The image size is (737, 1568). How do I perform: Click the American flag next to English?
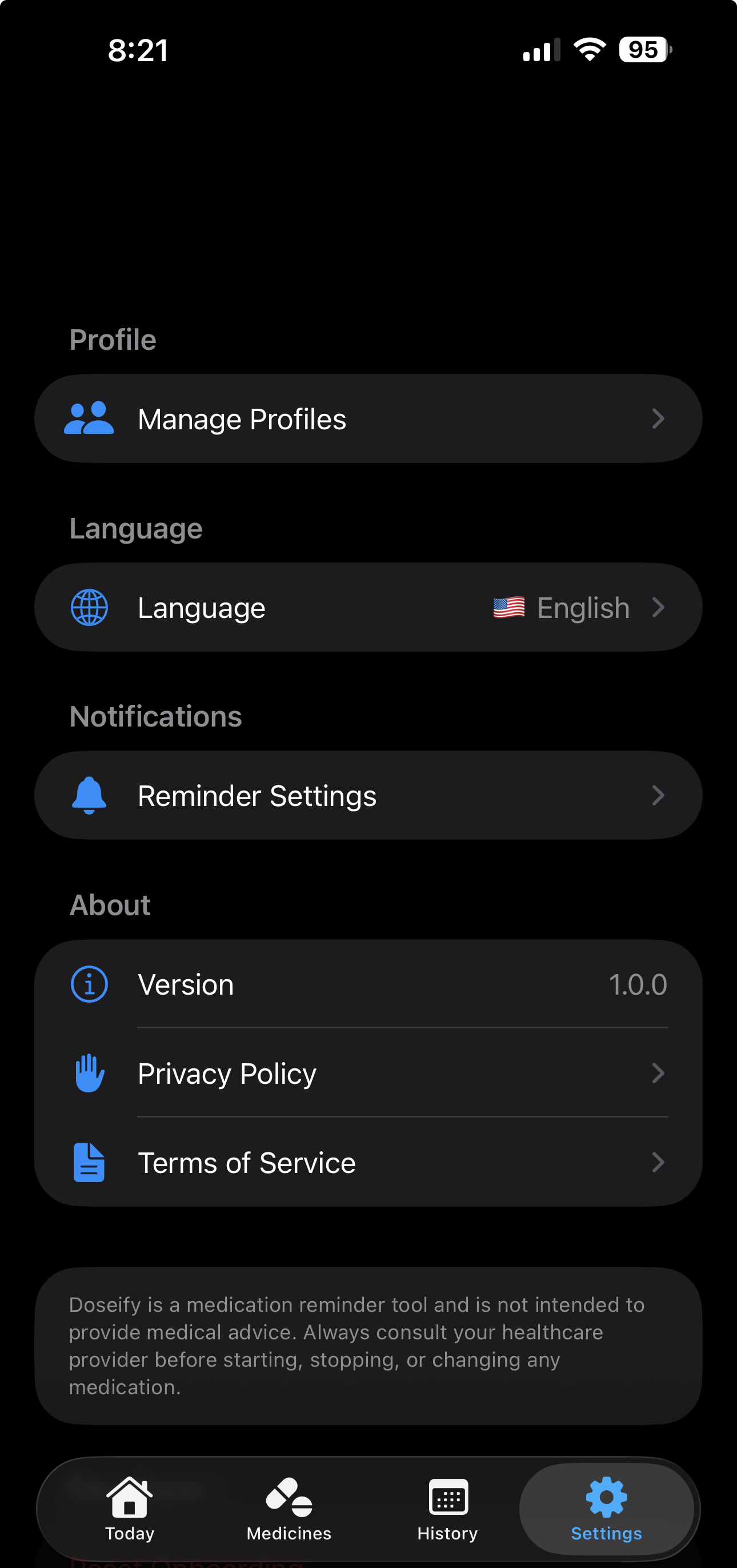point(509,607)
